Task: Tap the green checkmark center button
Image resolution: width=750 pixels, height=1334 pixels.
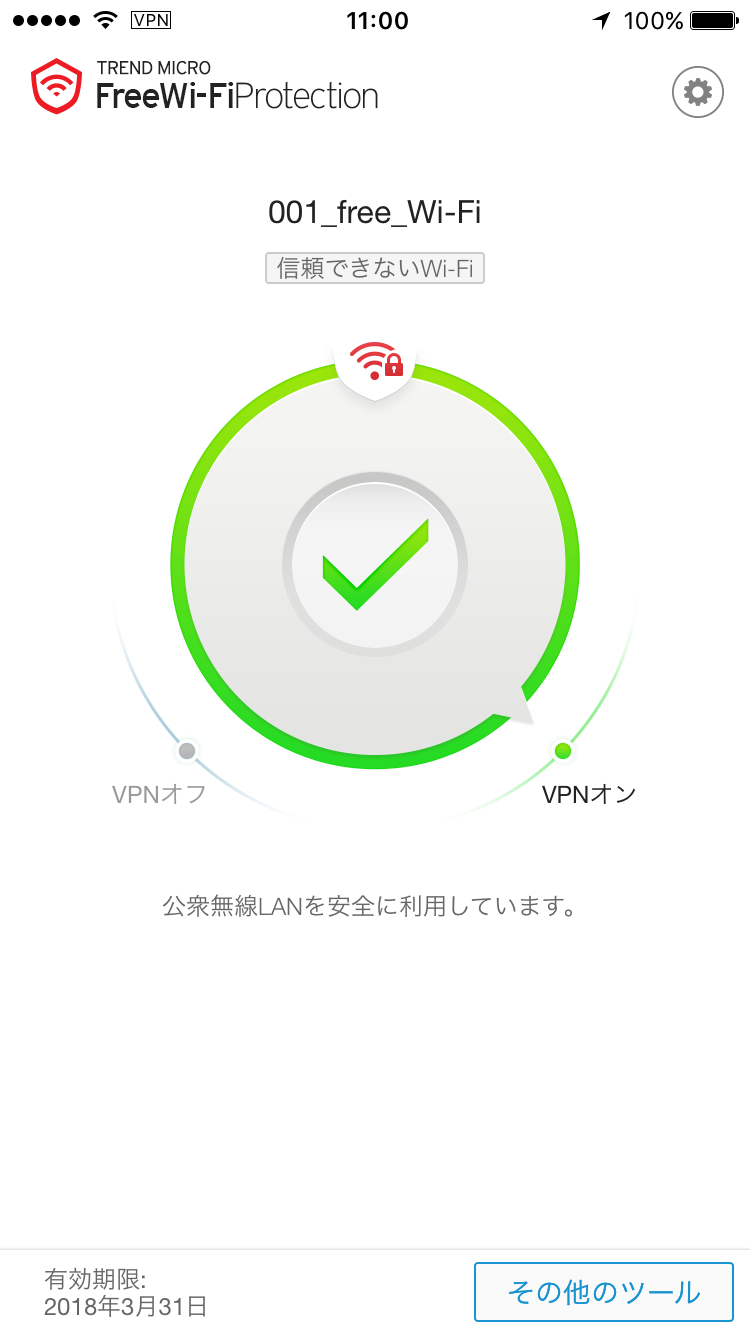Action: (x=375, y=564)
